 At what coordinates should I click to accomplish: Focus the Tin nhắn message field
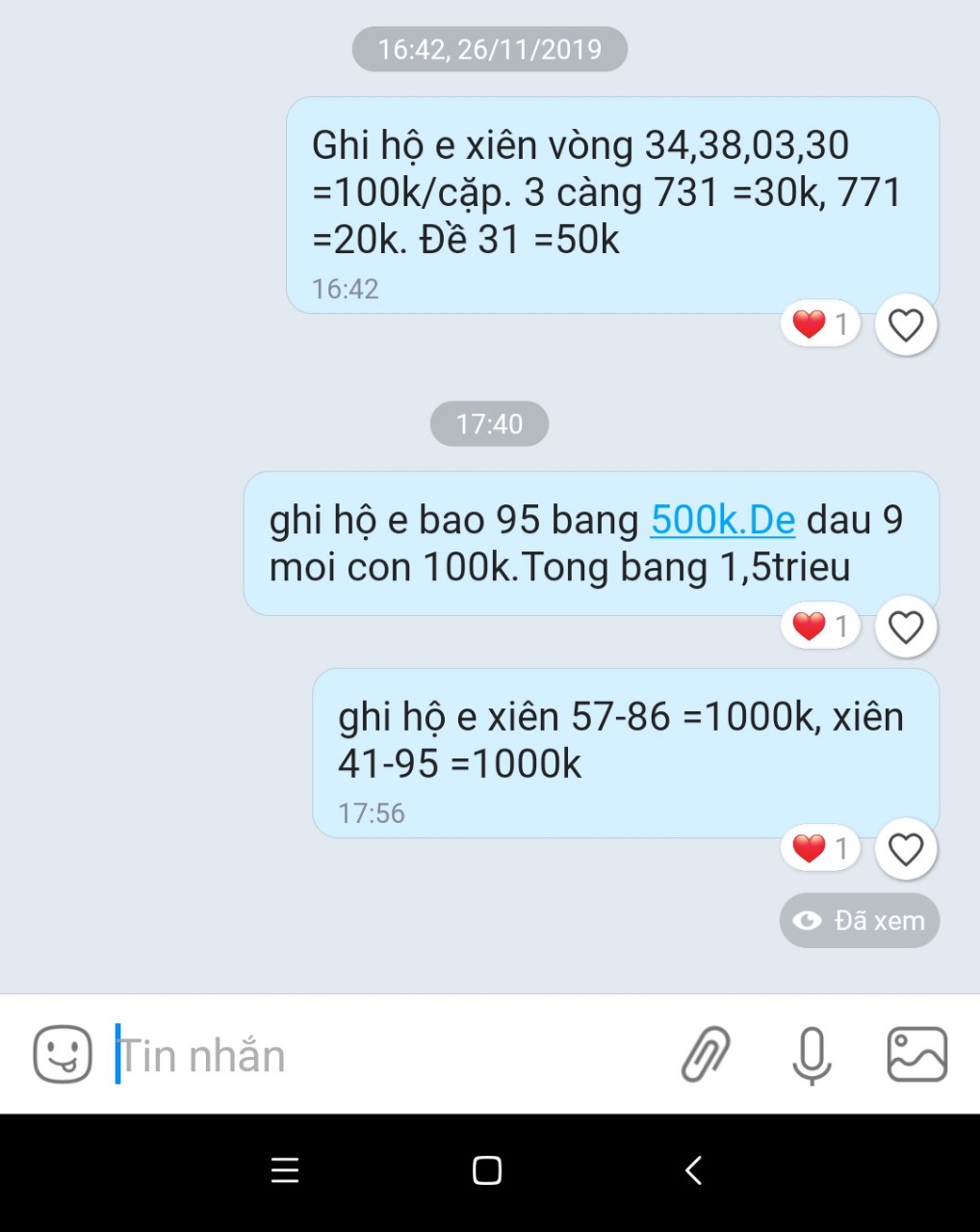point(385,1055)
